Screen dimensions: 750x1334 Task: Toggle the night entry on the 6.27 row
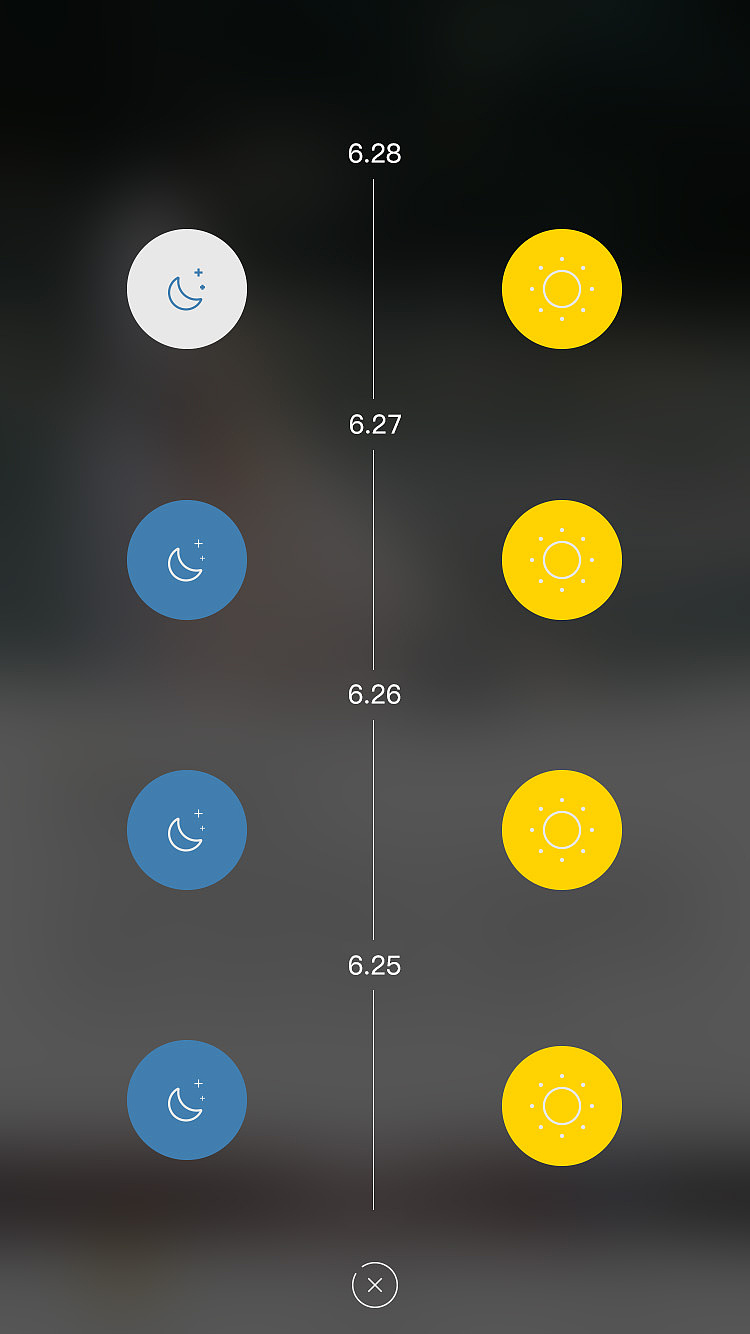(x=186, y=560)
